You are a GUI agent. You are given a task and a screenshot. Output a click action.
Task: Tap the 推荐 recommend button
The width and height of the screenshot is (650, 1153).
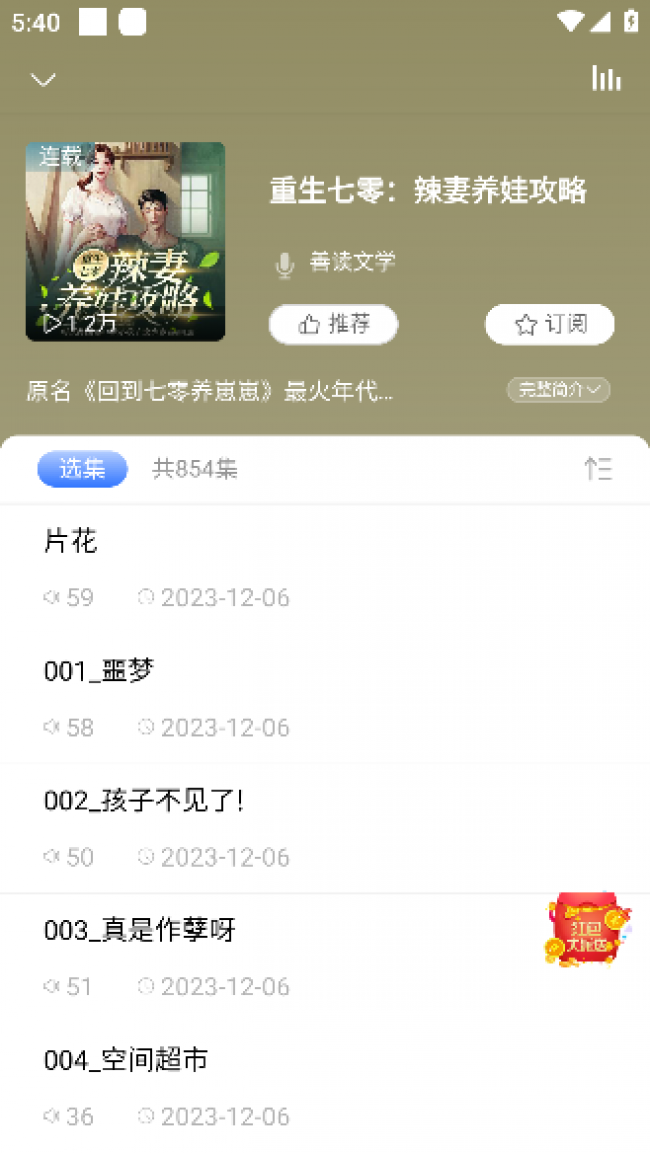[333, 324]
